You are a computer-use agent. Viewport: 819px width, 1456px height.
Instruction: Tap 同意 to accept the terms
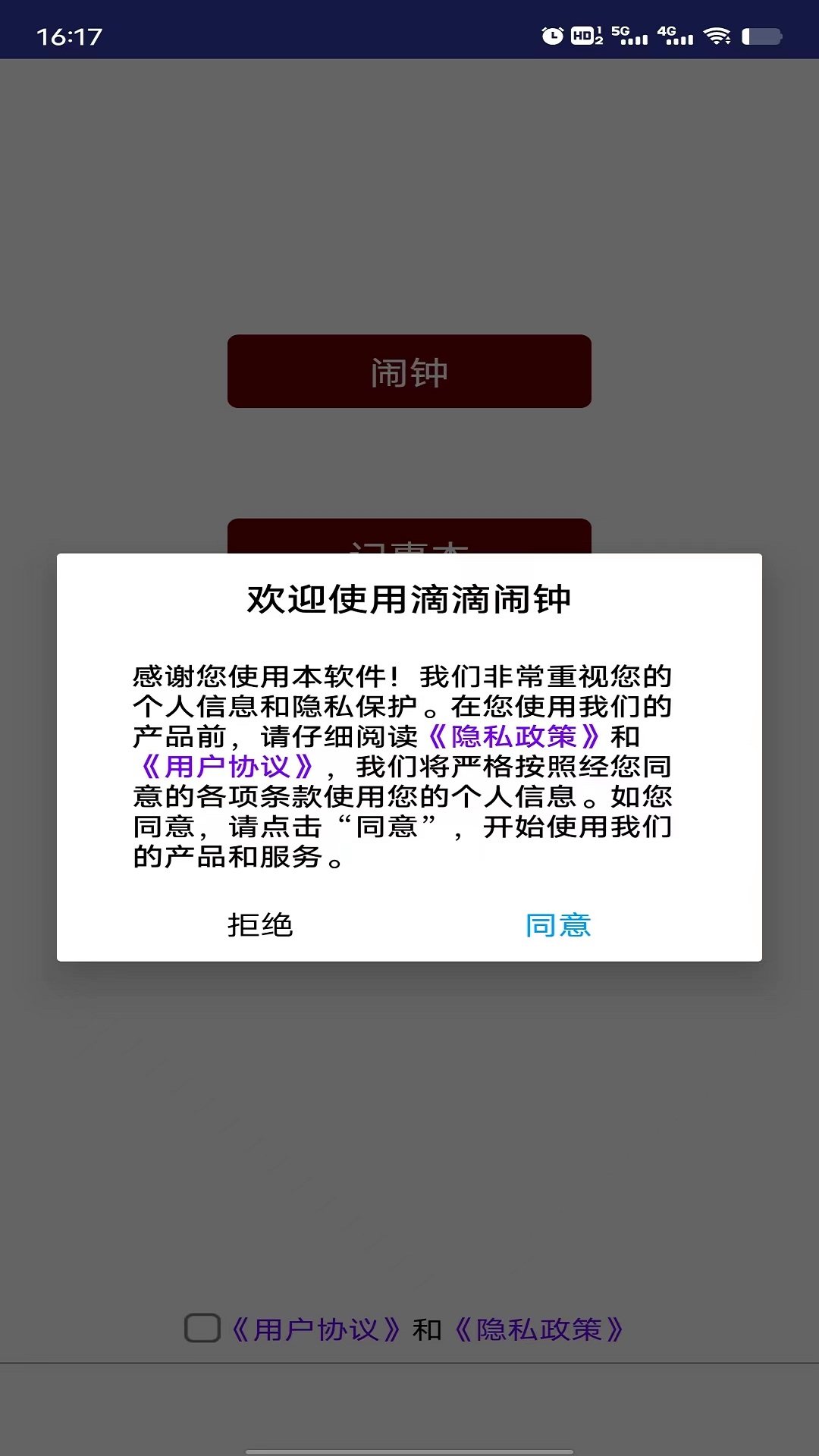pyautogui.click(x=558, y=925)
